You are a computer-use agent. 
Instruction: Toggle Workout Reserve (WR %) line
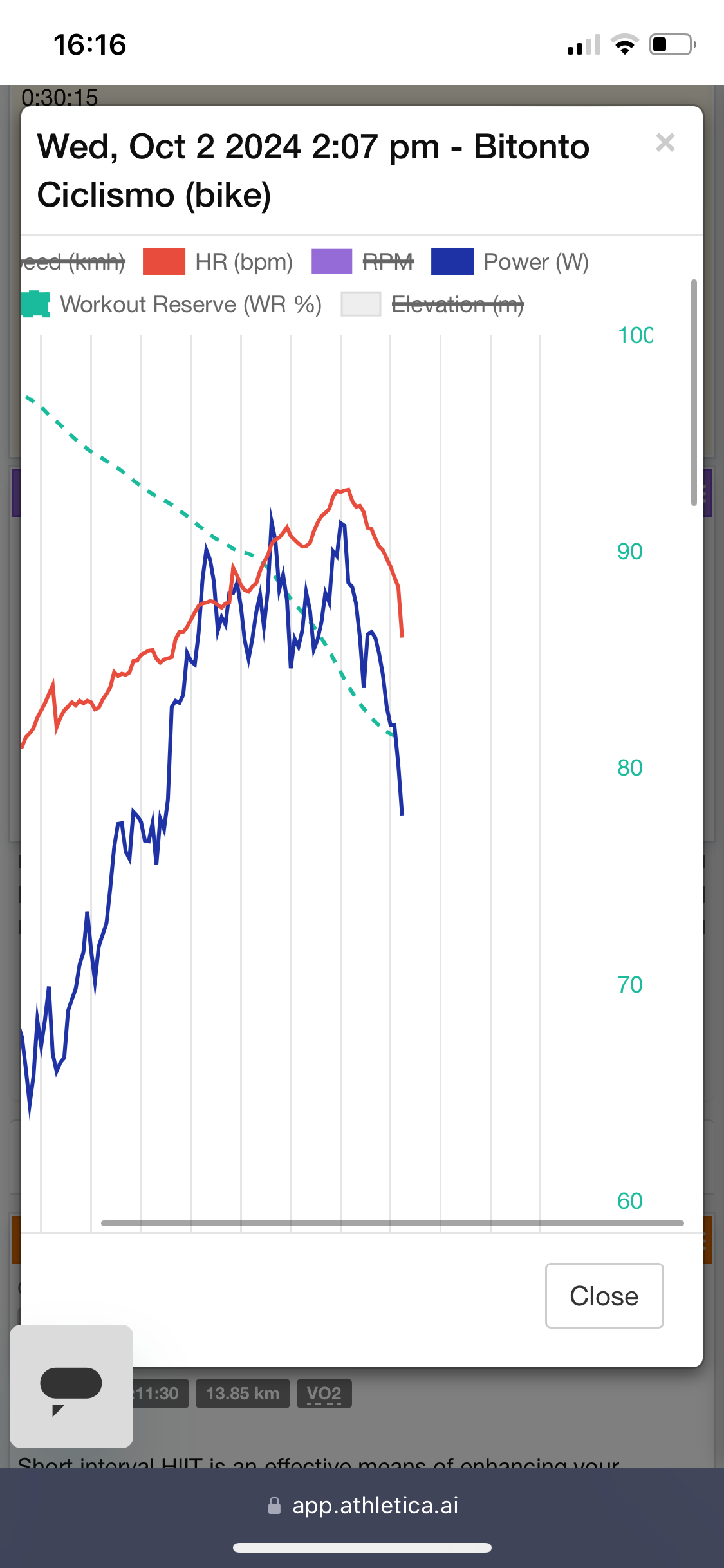172,304
